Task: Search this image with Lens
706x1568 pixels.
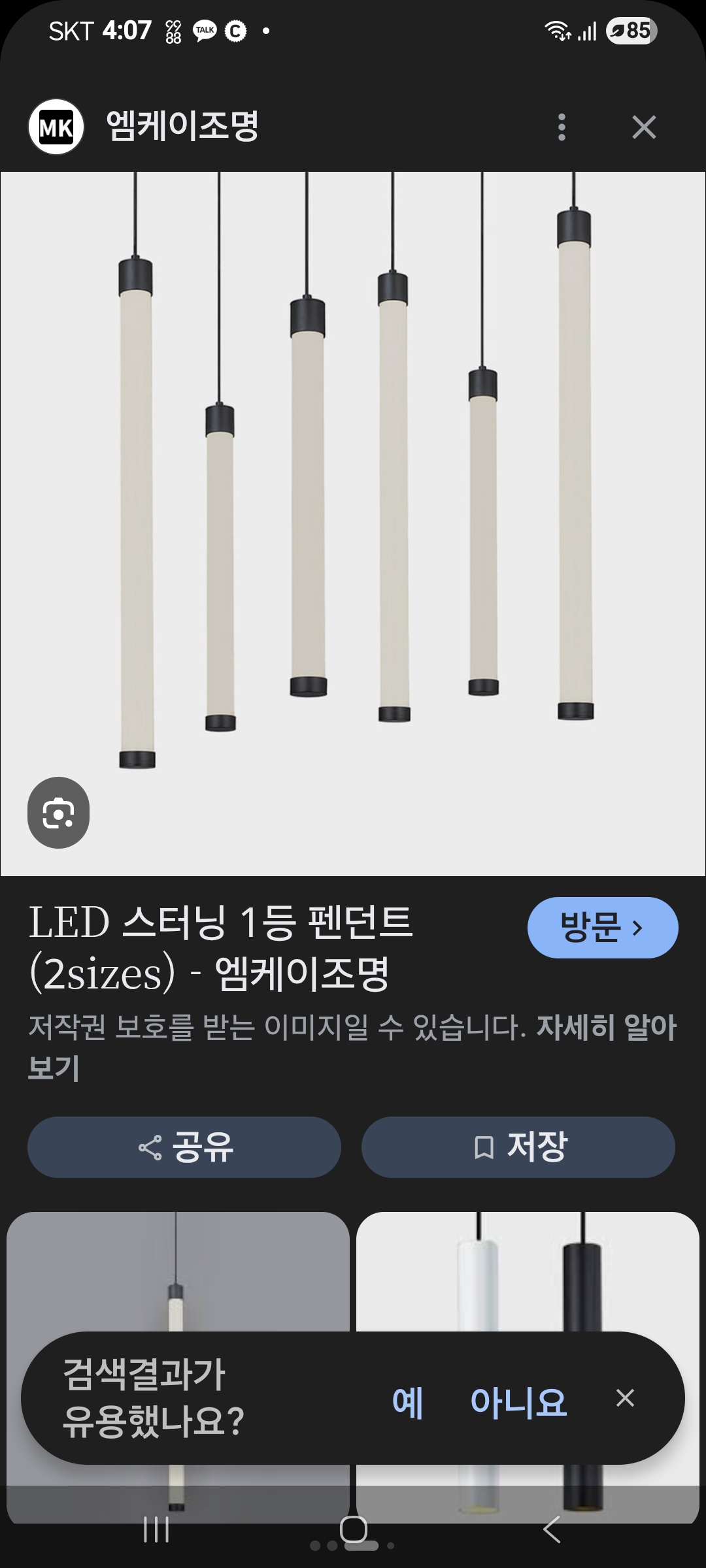Action: click(58, 813)
